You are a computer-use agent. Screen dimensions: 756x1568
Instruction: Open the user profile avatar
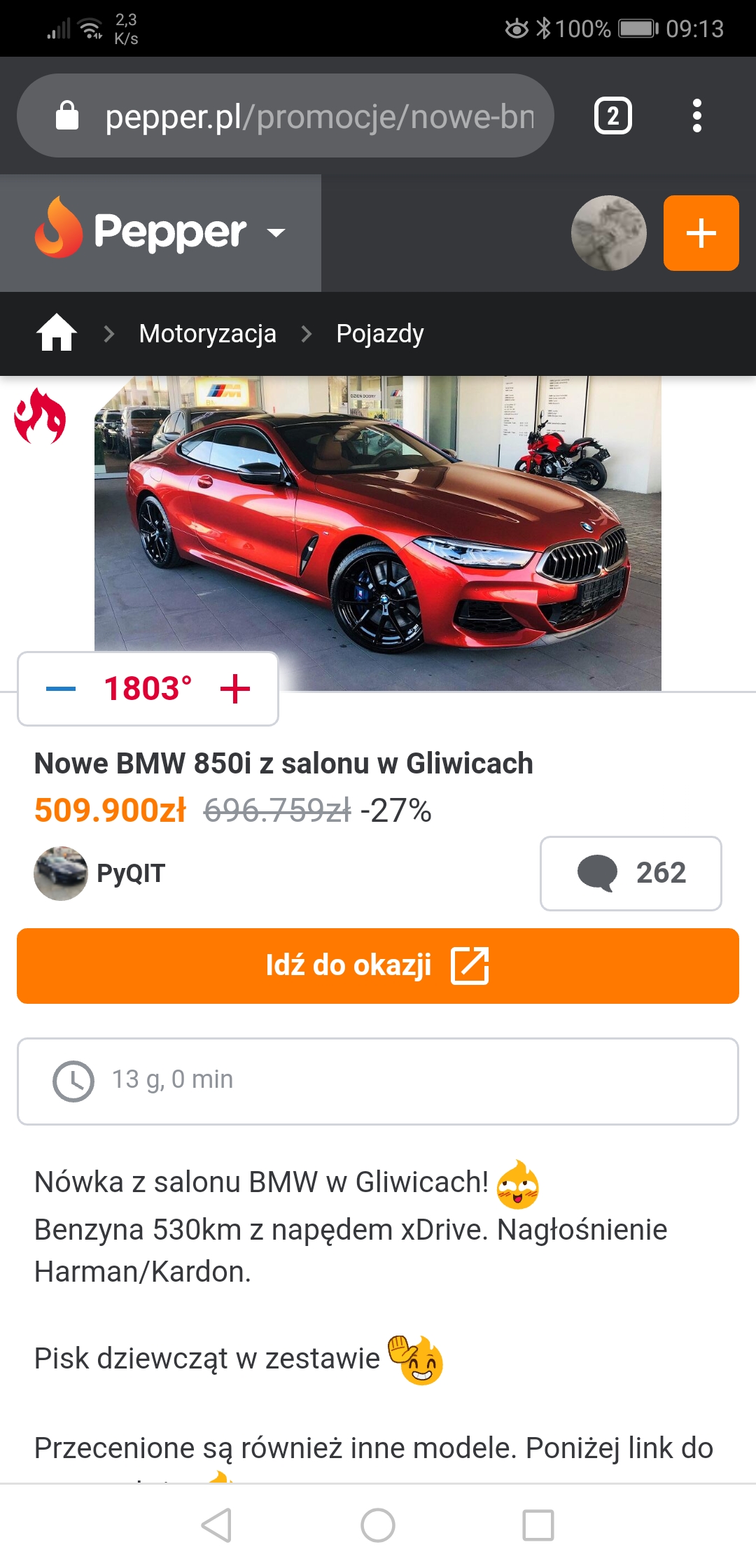[608, 233]
